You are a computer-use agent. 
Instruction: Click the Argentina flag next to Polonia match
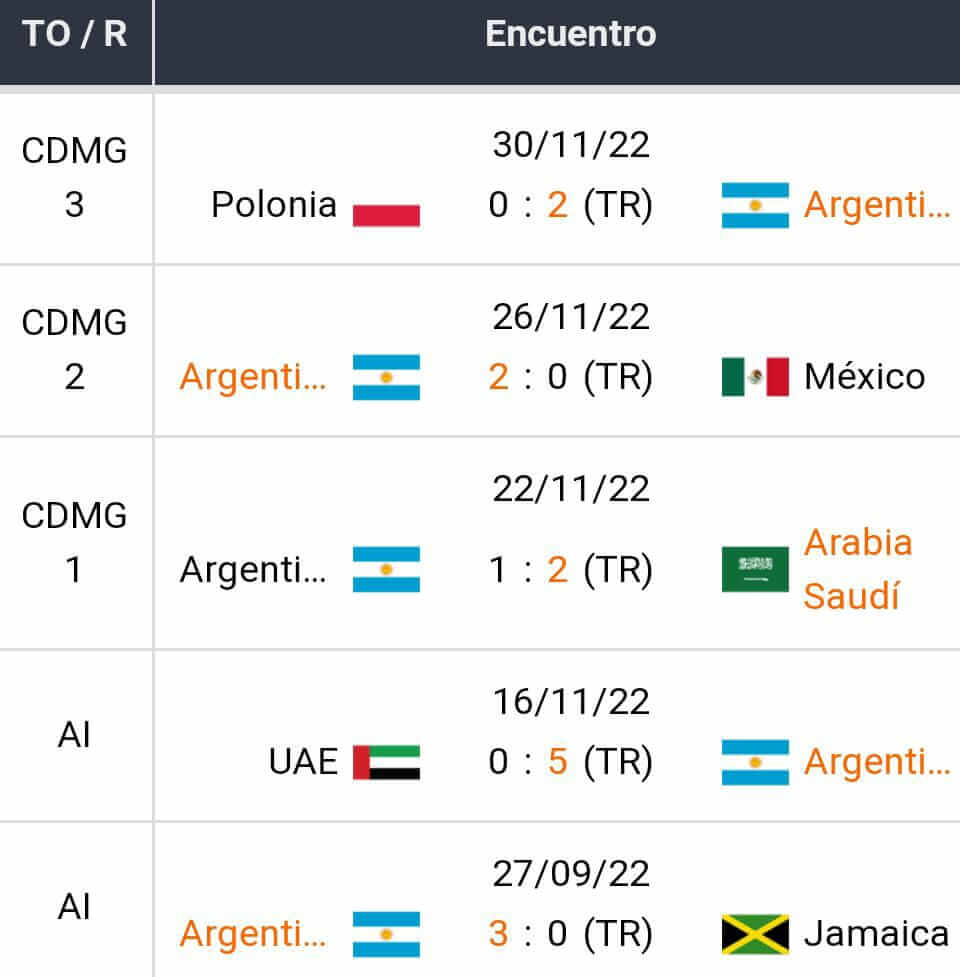pyautogui.click(x=755, y=203)
